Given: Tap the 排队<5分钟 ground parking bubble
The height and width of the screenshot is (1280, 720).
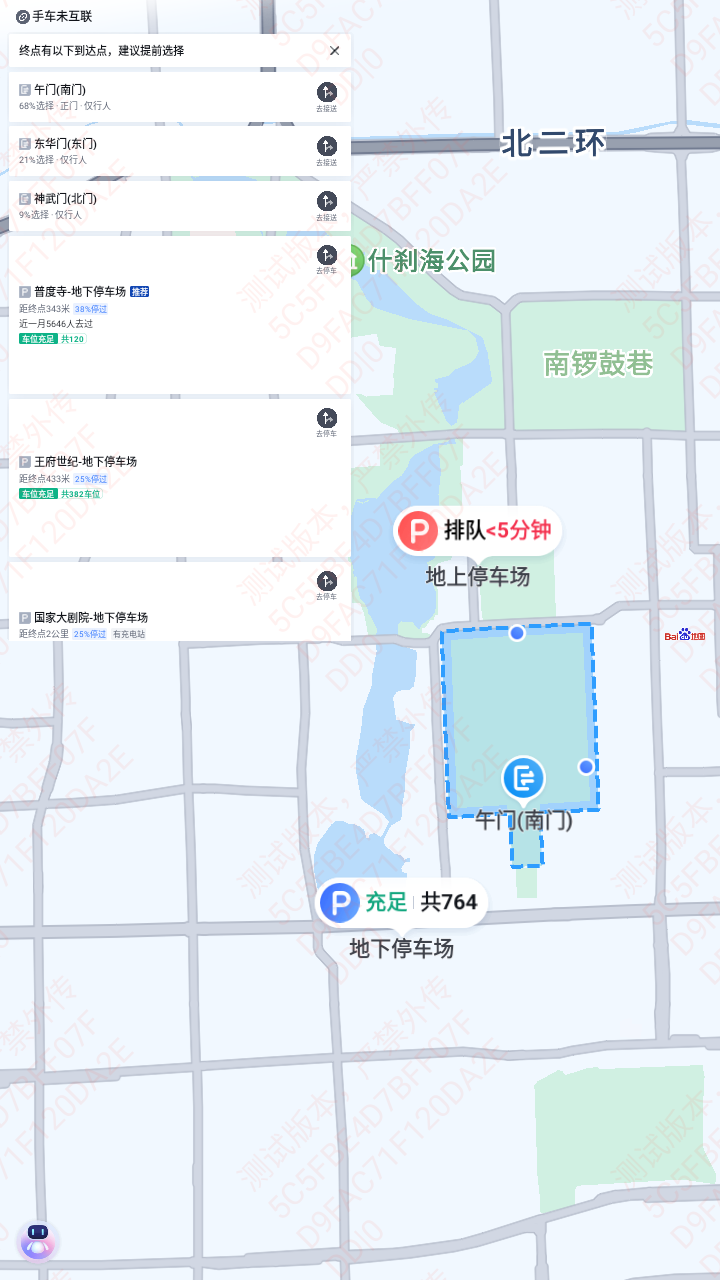Looking at the screenshot, I should (478, 531).
